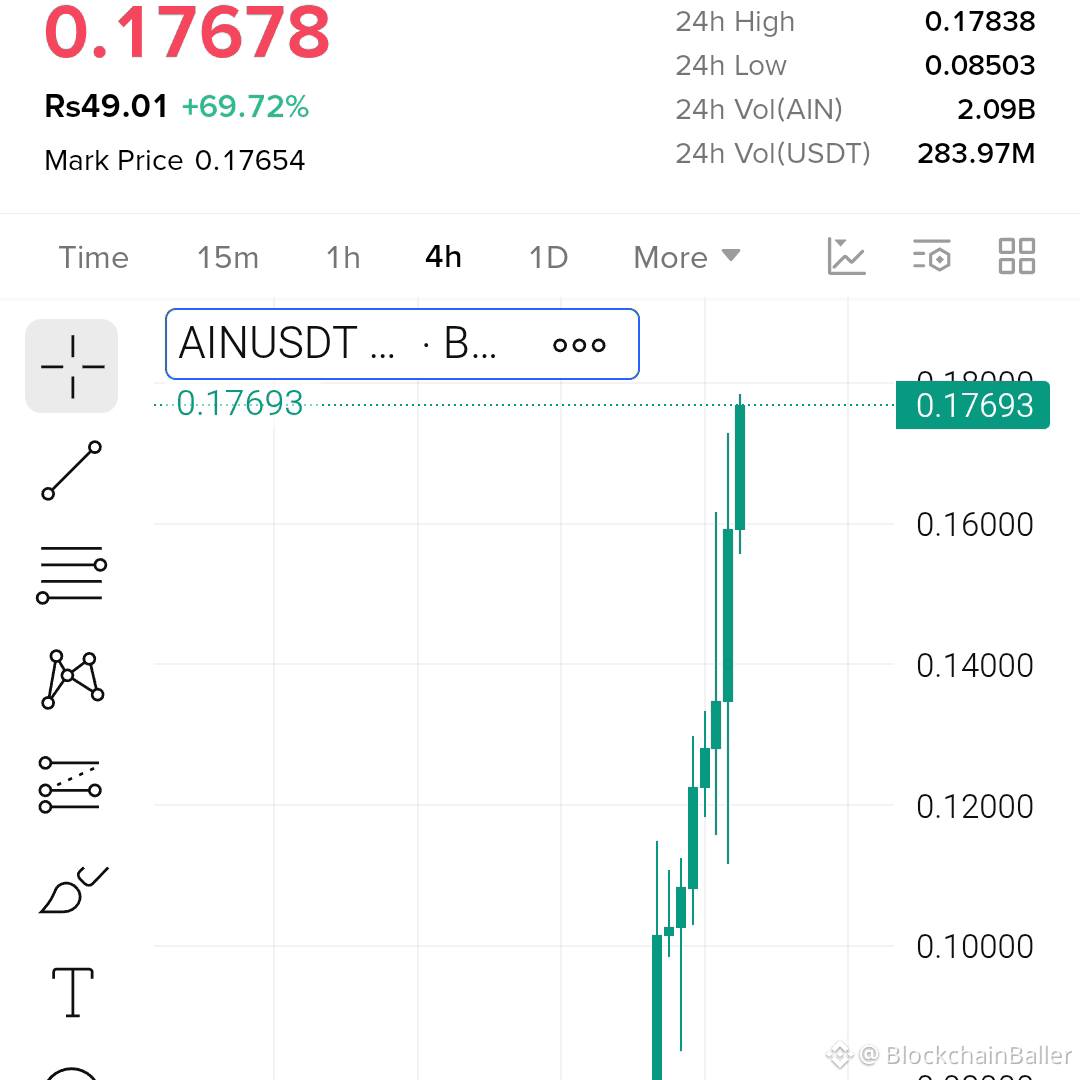Select the horizontal lines tool

click(72, 574)
